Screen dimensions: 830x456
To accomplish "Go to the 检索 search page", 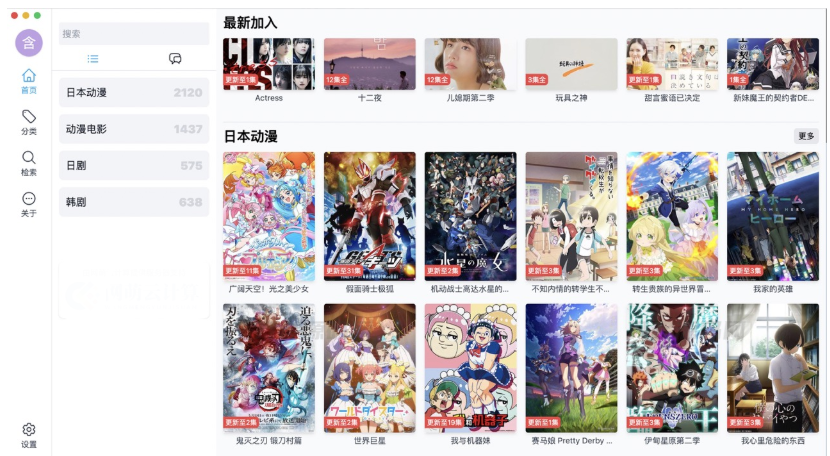I will tap(29, 163).
